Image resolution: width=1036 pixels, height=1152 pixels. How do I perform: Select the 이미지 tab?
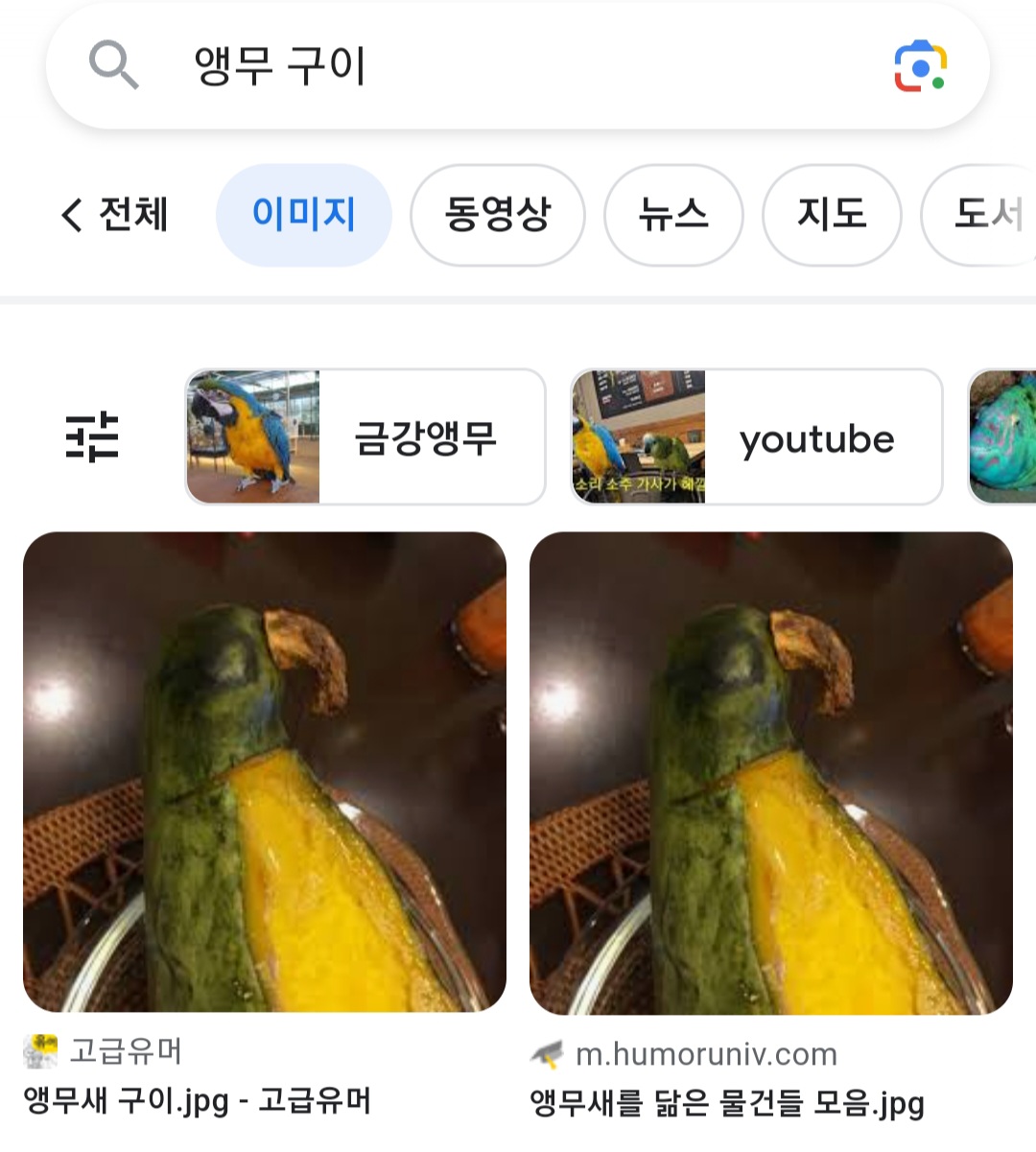point(303,214)
